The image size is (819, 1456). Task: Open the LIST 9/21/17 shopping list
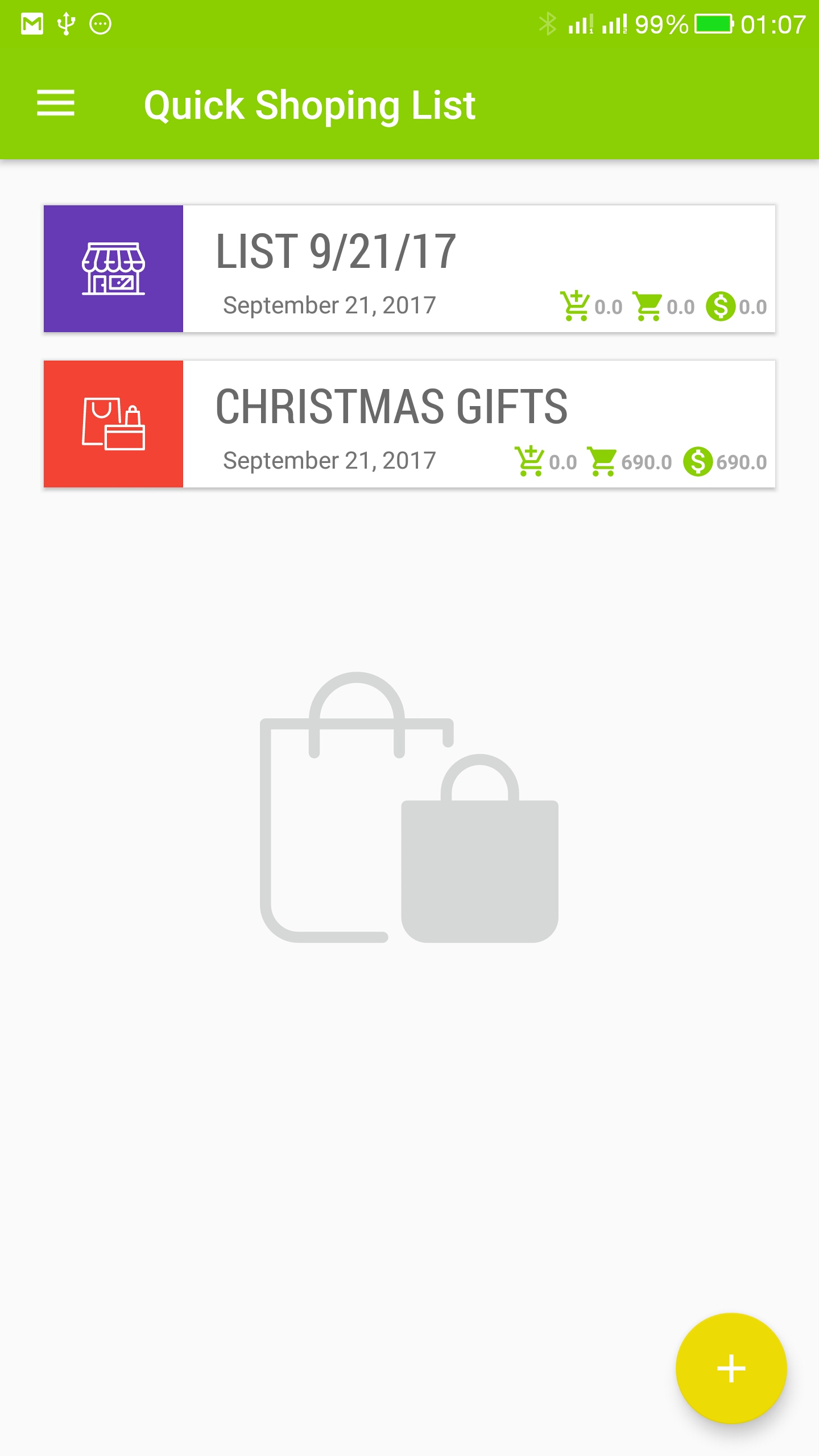pos(409,268)
